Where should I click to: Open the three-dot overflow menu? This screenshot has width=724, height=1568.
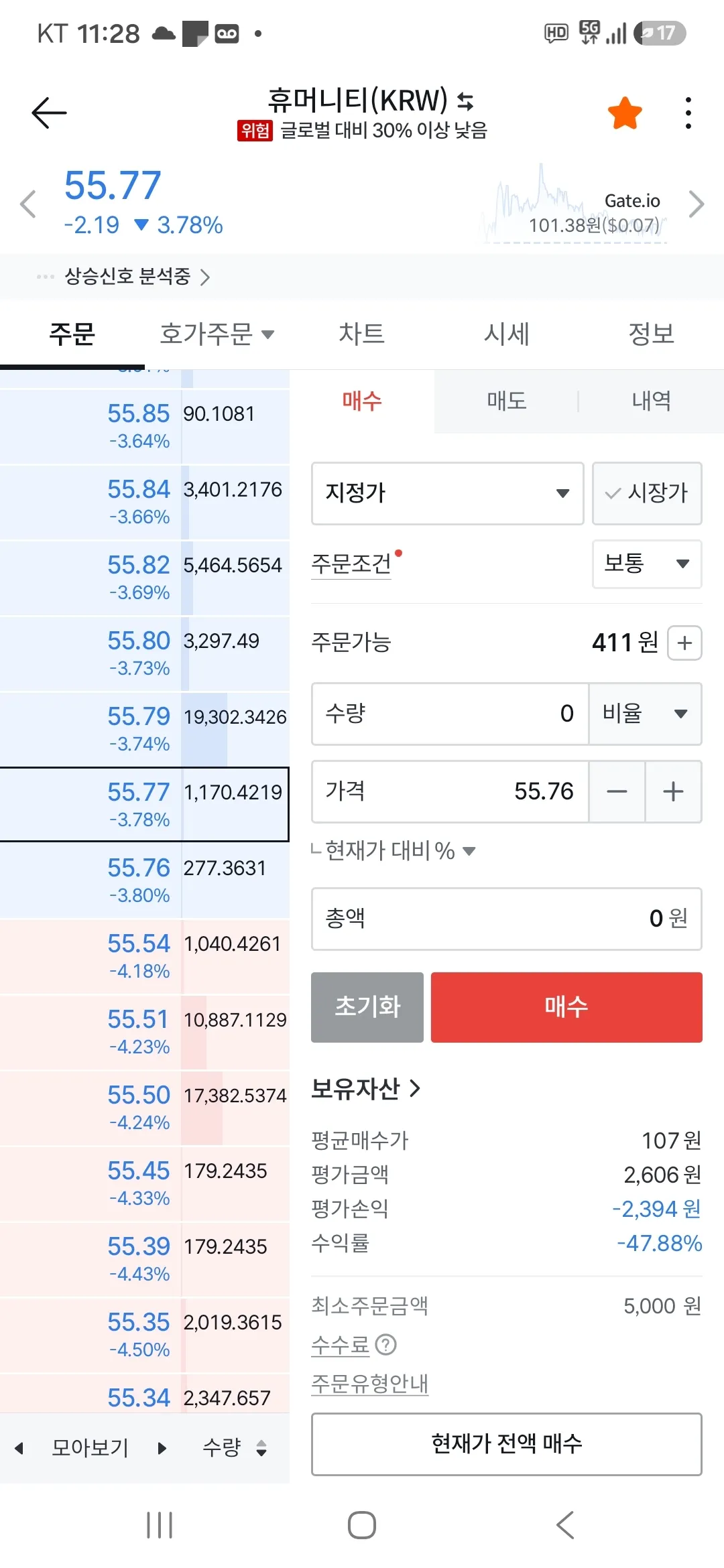point(688,113)
